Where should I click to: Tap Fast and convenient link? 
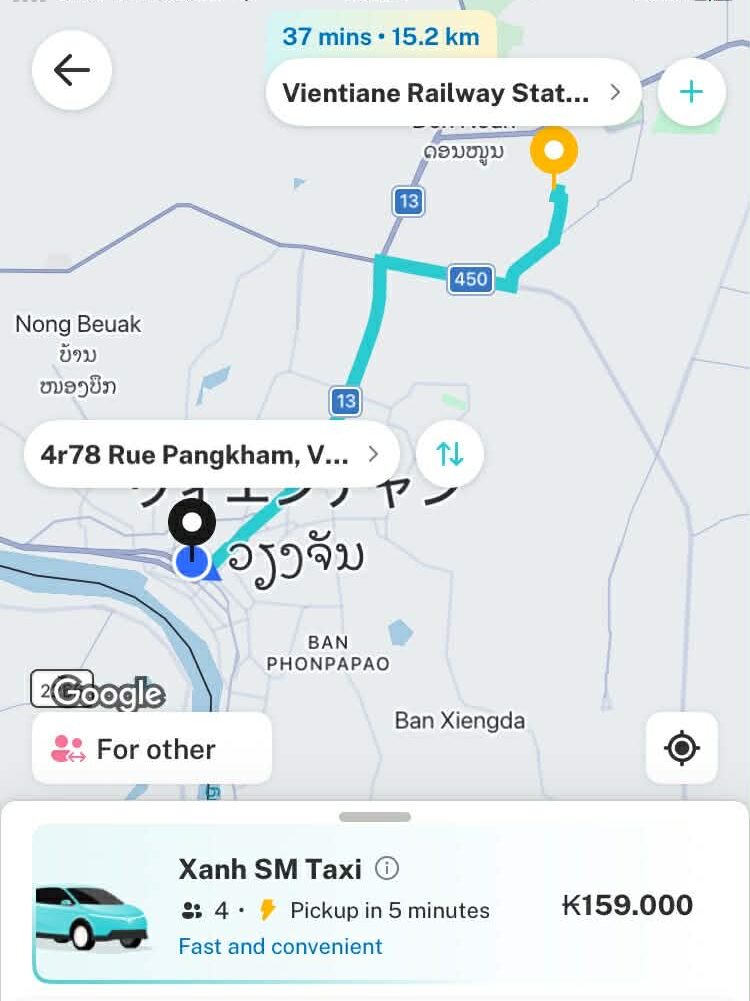[278, 945]
